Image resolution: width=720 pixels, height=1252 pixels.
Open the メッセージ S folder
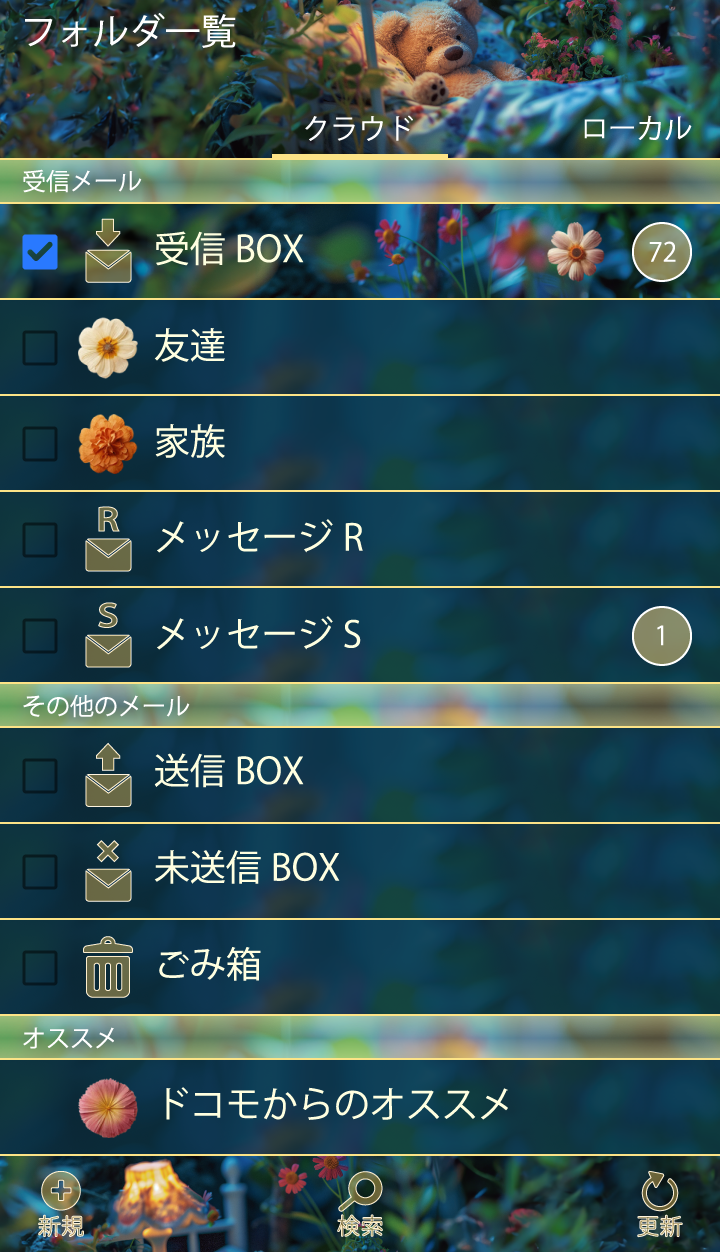point(260,634)
